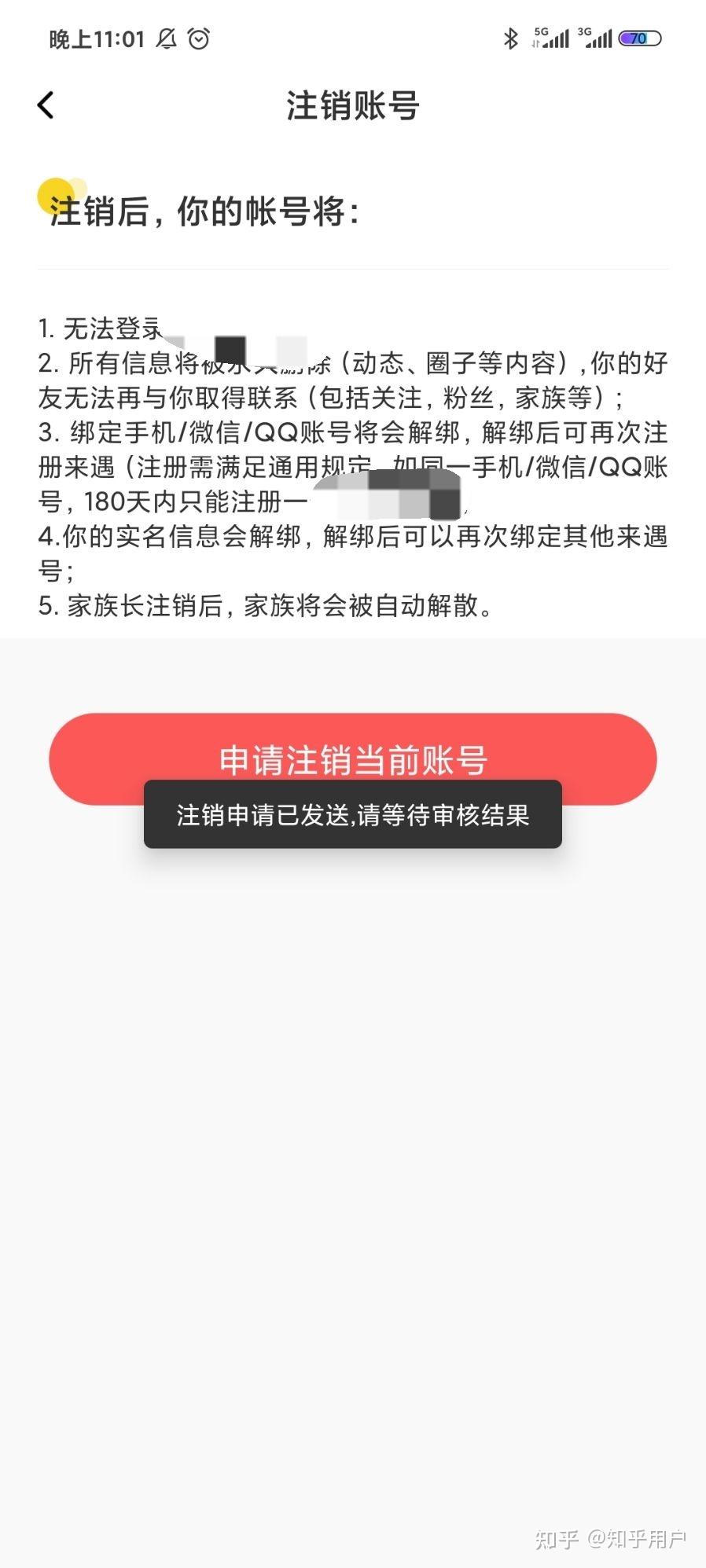Image resolution: width=706 pixels, height=1568 pixels.
Task: Go back from the 注销账号 page
Action: click(46, 105)
